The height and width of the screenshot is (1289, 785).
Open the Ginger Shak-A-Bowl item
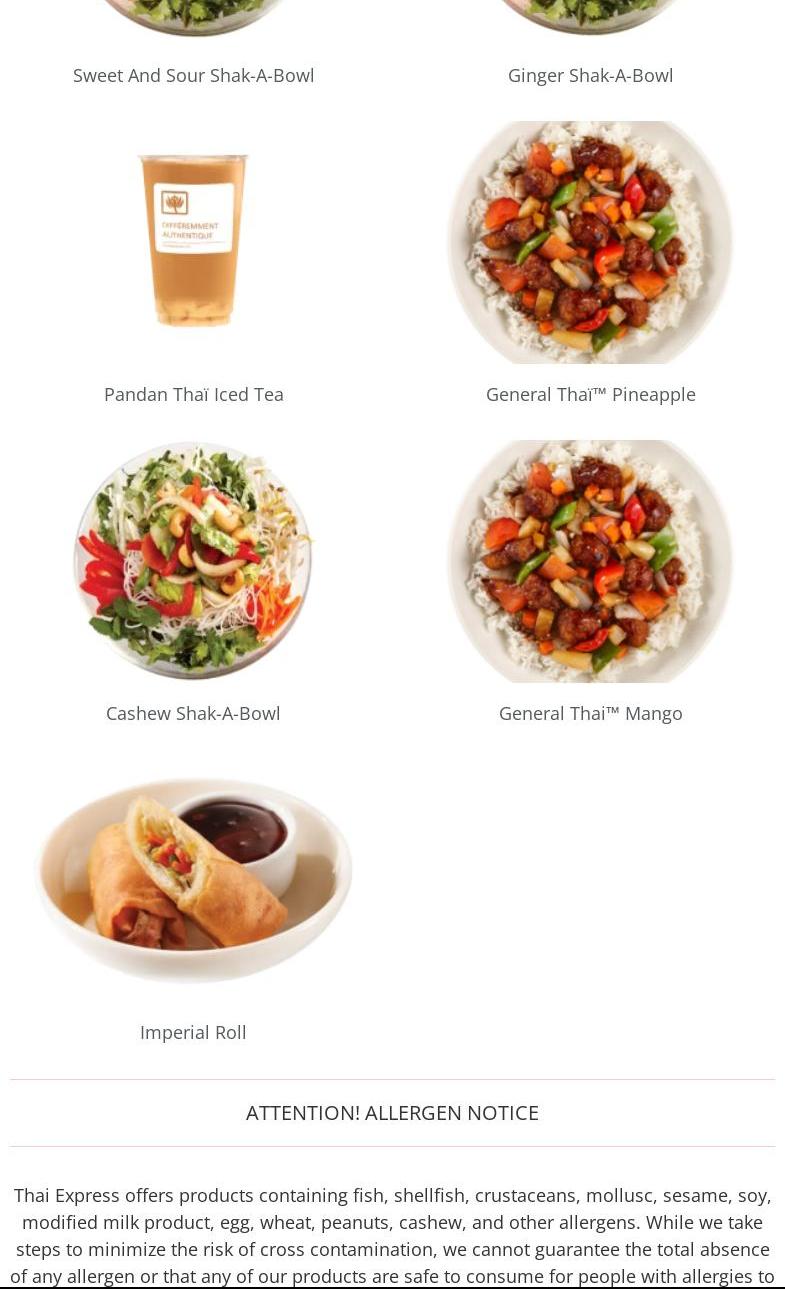pyautogui.click(x=590, y=75)
